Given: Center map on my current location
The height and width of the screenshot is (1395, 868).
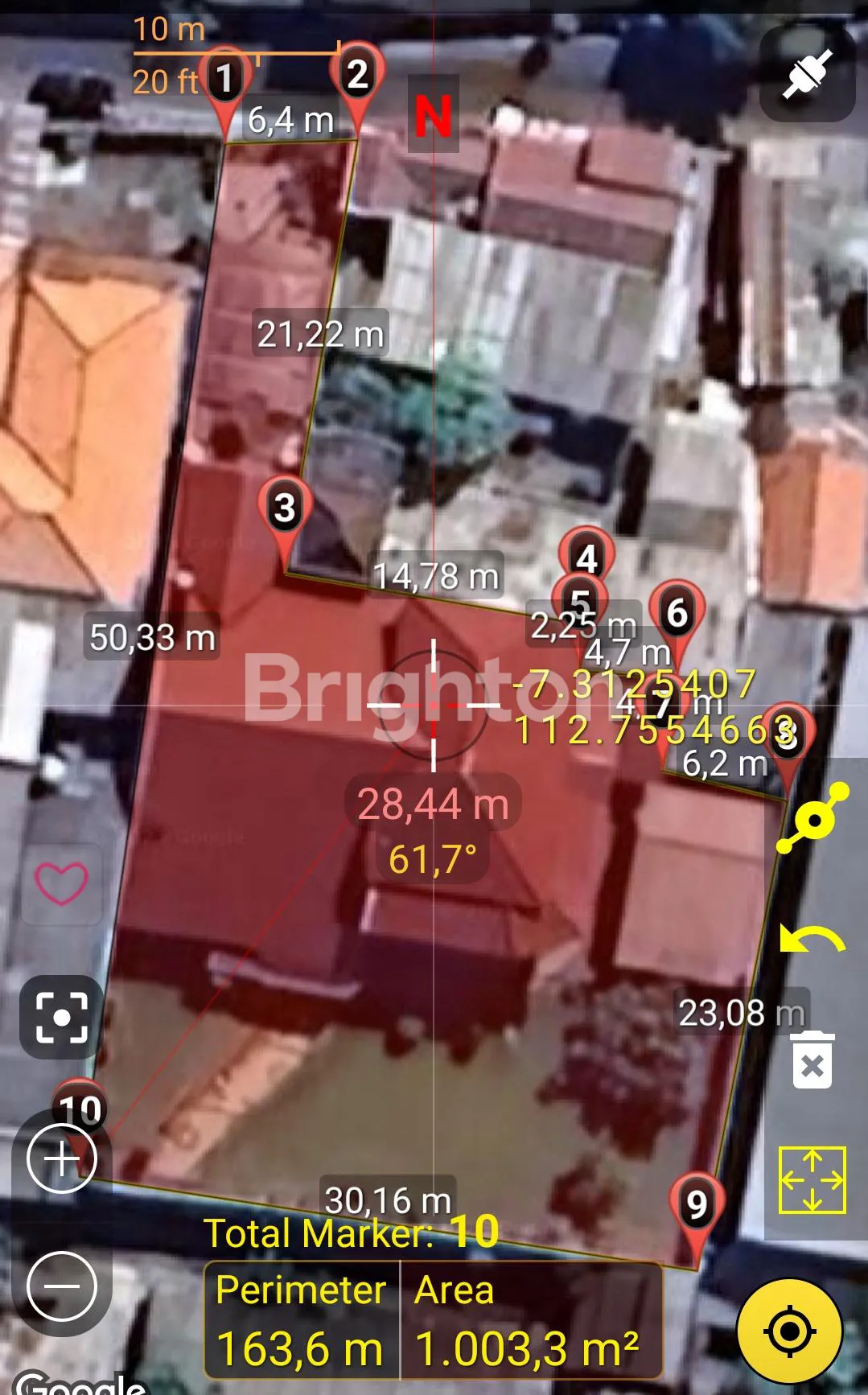Looking at the screenshot, I should point(789,1331).
